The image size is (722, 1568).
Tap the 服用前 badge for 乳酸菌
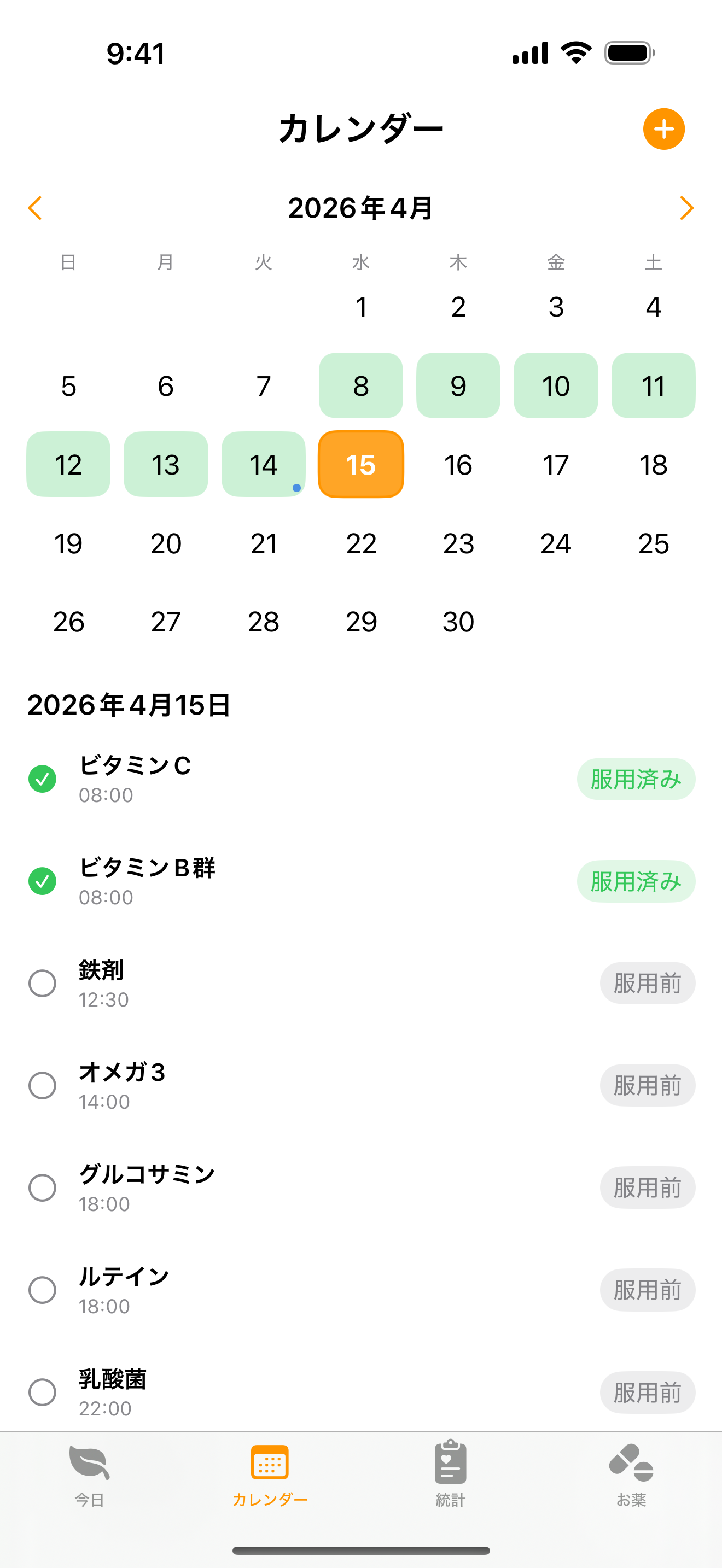[647, 1392]
